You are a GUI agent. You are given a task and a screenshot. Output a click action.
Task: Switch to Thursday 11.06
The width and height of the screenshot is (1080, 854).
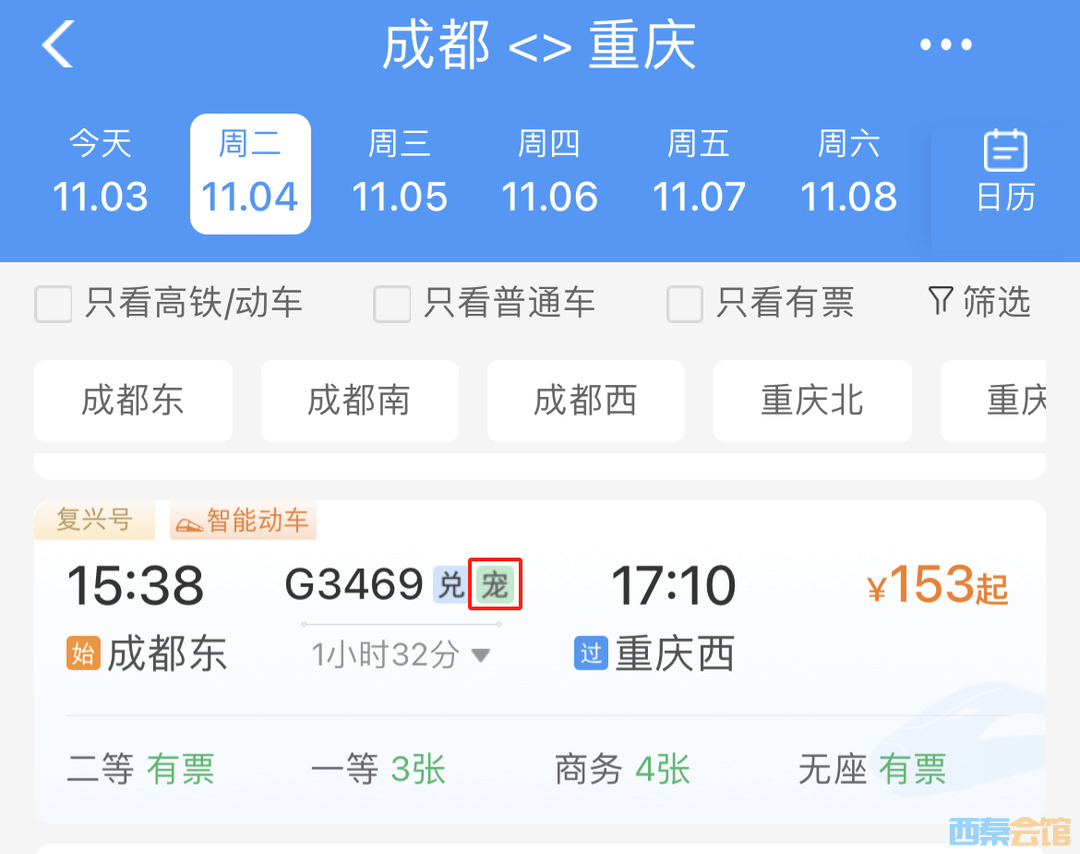pyautogui.click(x=549, y=173)
